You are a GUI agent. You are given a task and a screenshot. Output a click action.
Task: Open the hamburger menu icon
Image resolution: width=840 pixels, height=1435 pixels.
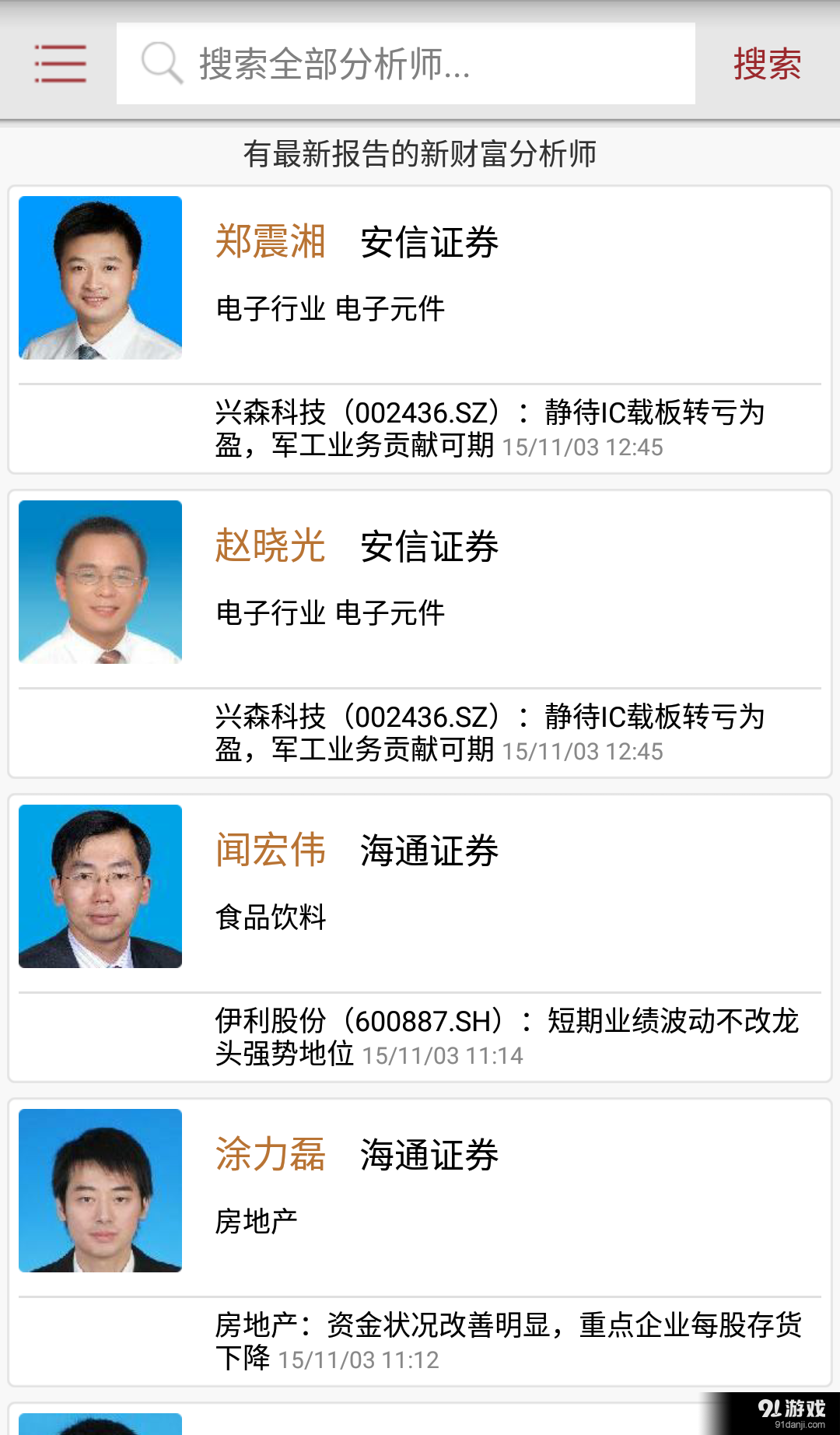click(x=59, y=64)
